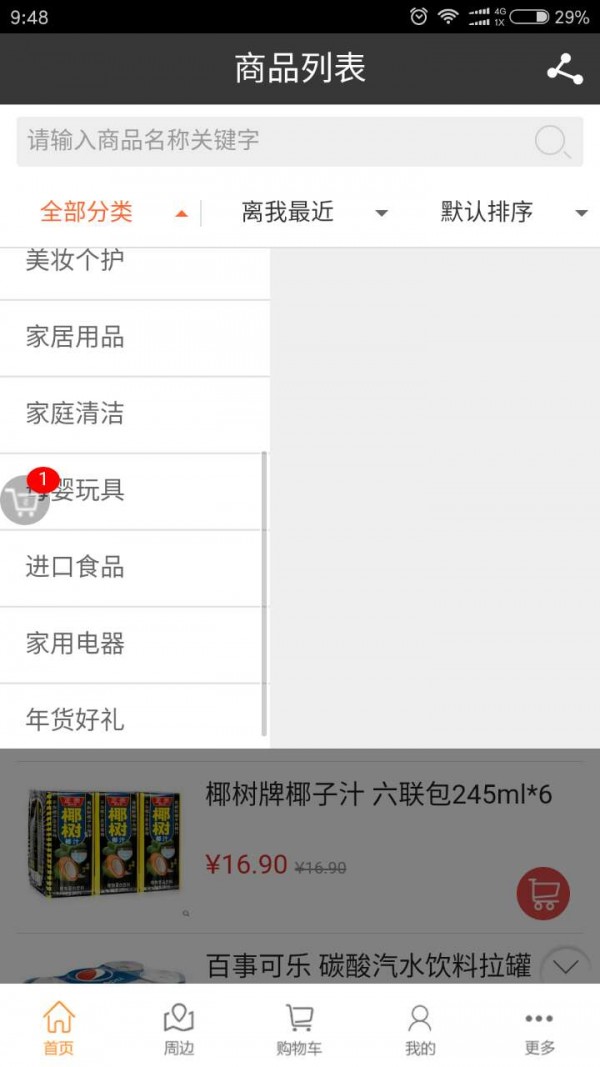Add 椰树牌椰子汁 to cart

[x=543, y=893]
